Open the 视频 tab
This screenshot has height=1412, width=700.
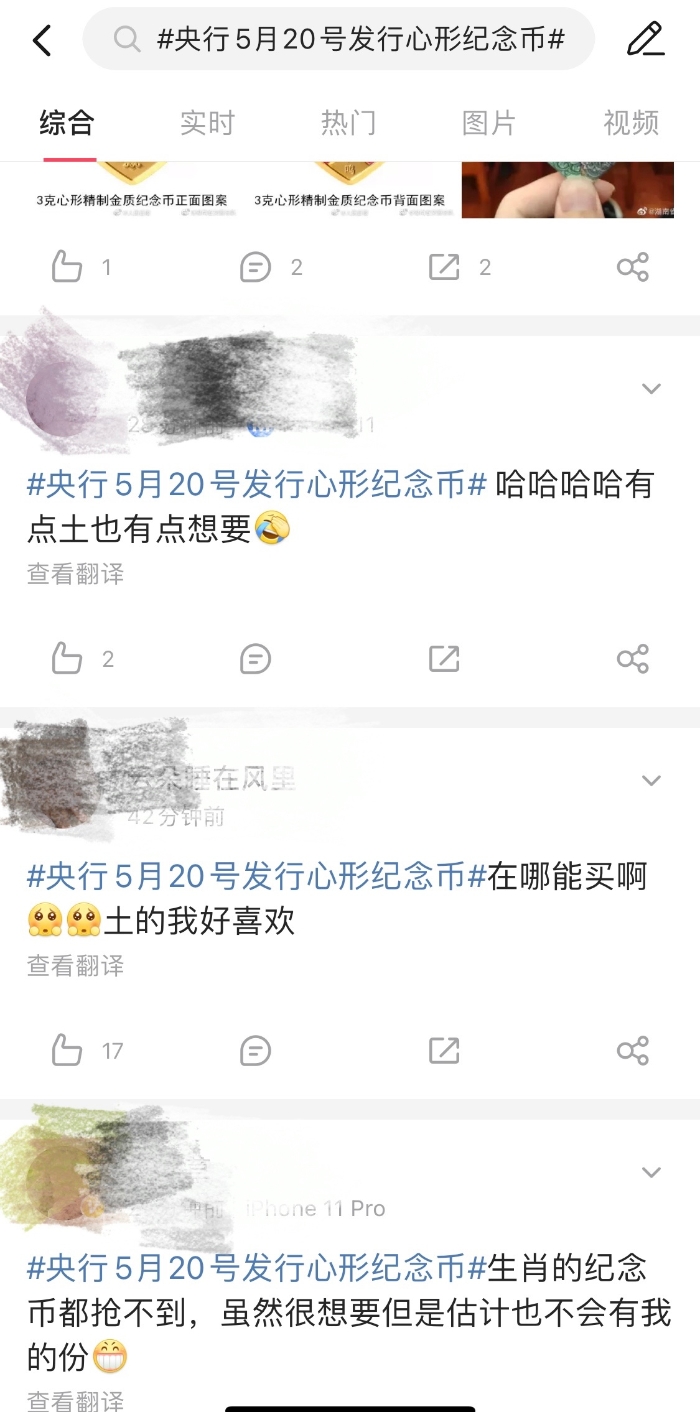point(631,123)
